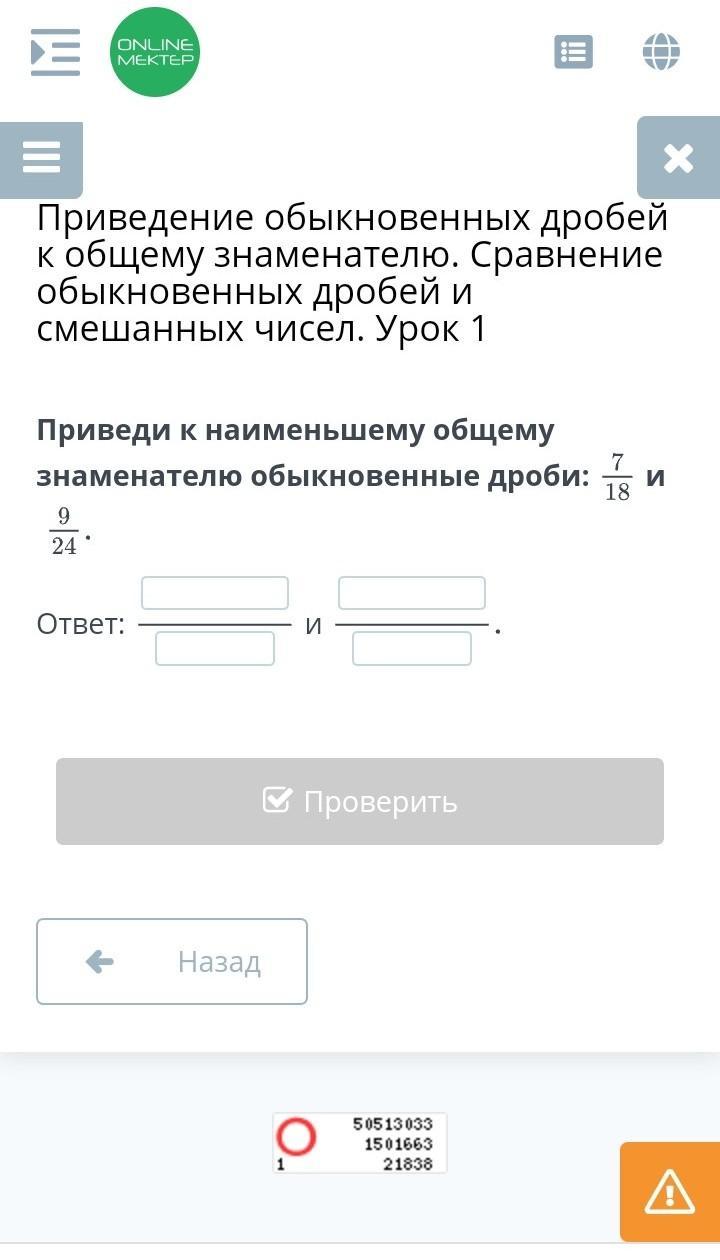
Task: Open the Online Mektep home logo
Action: tap(155, 52)
